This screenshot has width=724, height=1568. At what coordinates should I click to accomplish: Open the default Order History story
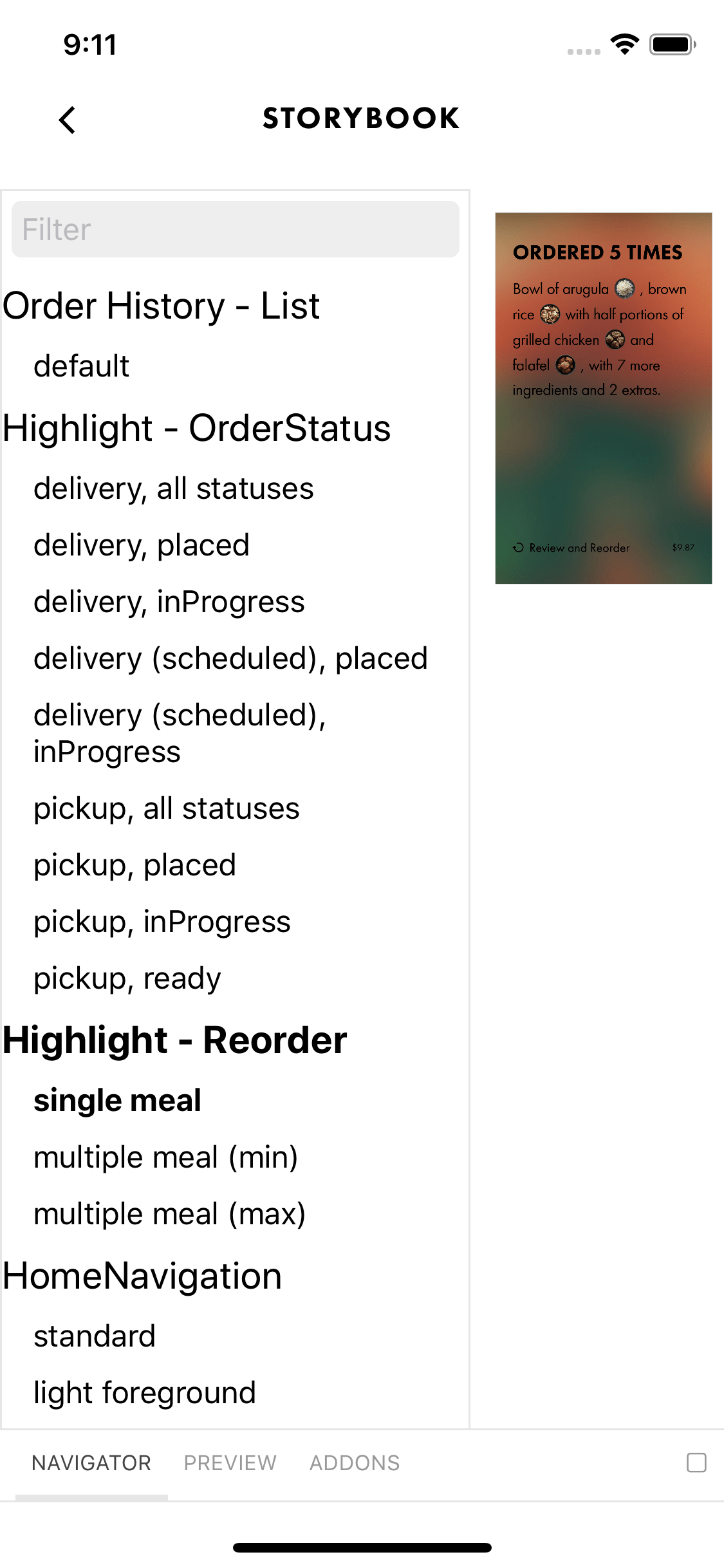click(82, 366)
